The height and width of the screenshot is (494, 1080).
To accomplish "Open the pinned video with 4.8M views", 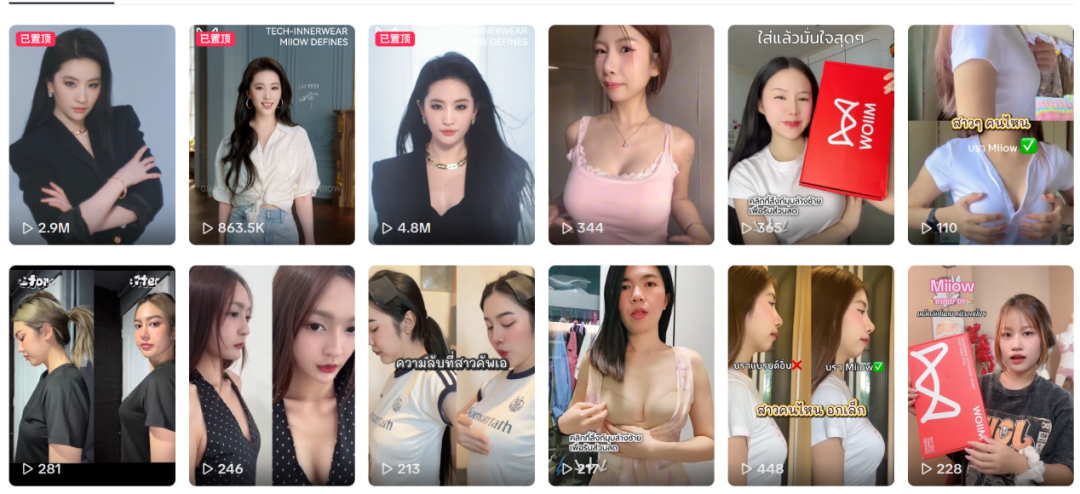I will tap(451, 135).
